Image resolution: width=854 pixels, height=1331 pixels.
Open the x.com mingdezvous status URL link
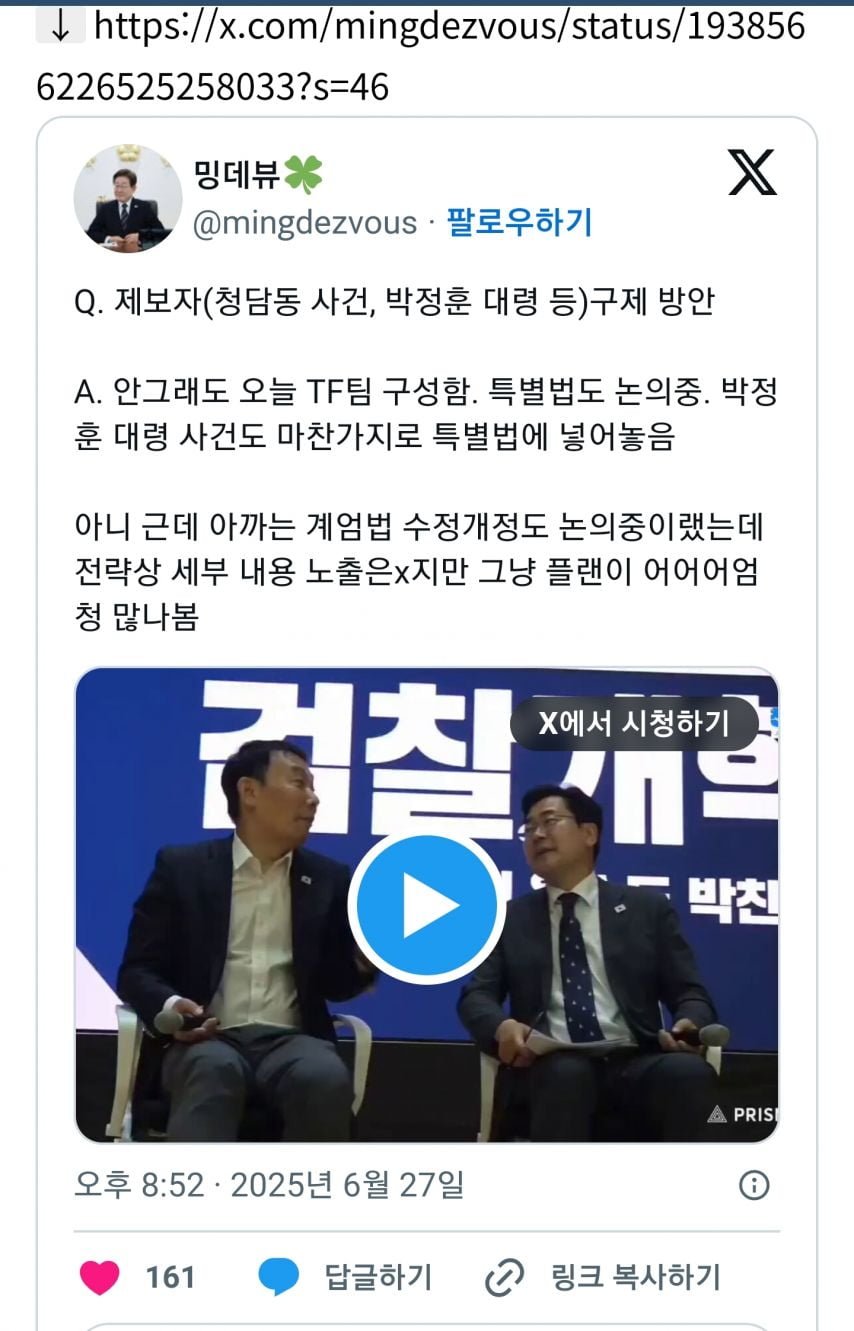pyautogui.click(x=420, y=56)
